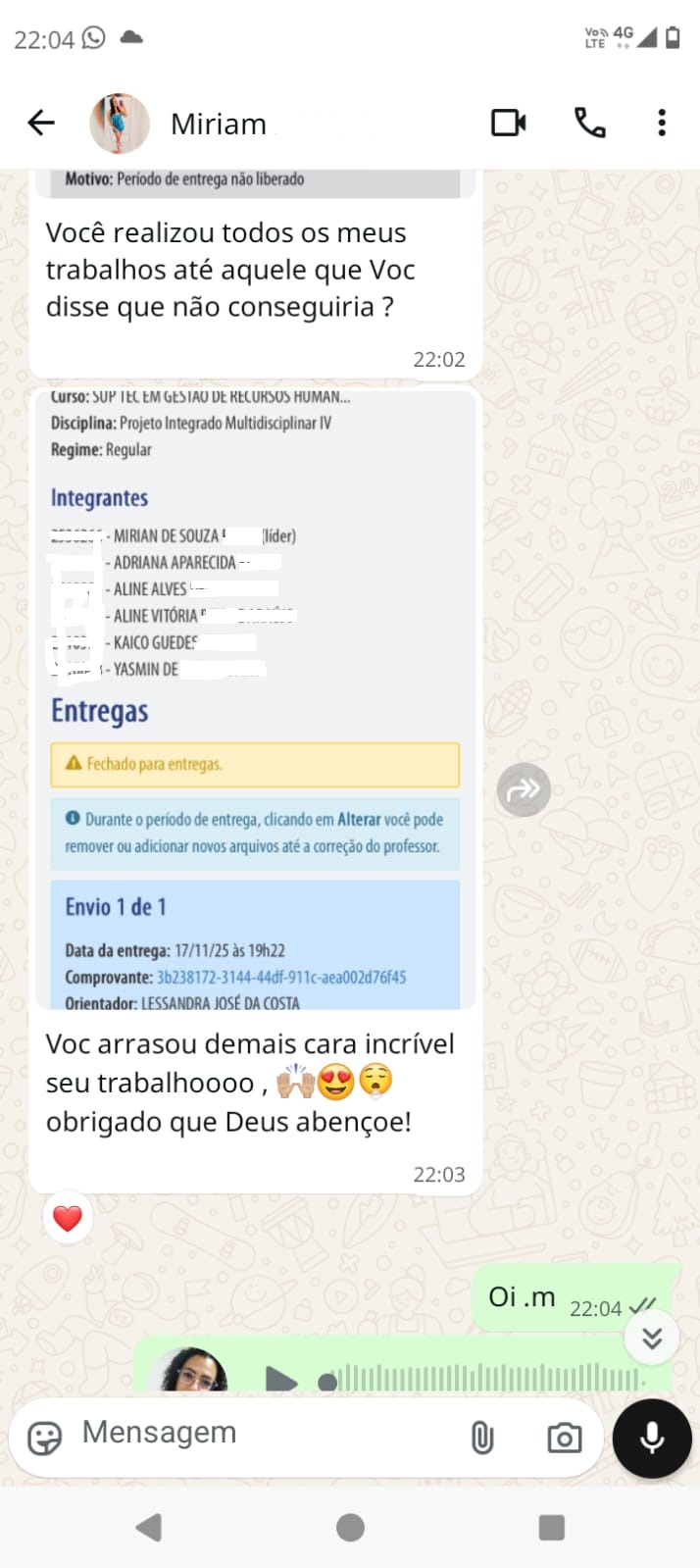Open the emoji and sticker picker

tap(44, 1438)
